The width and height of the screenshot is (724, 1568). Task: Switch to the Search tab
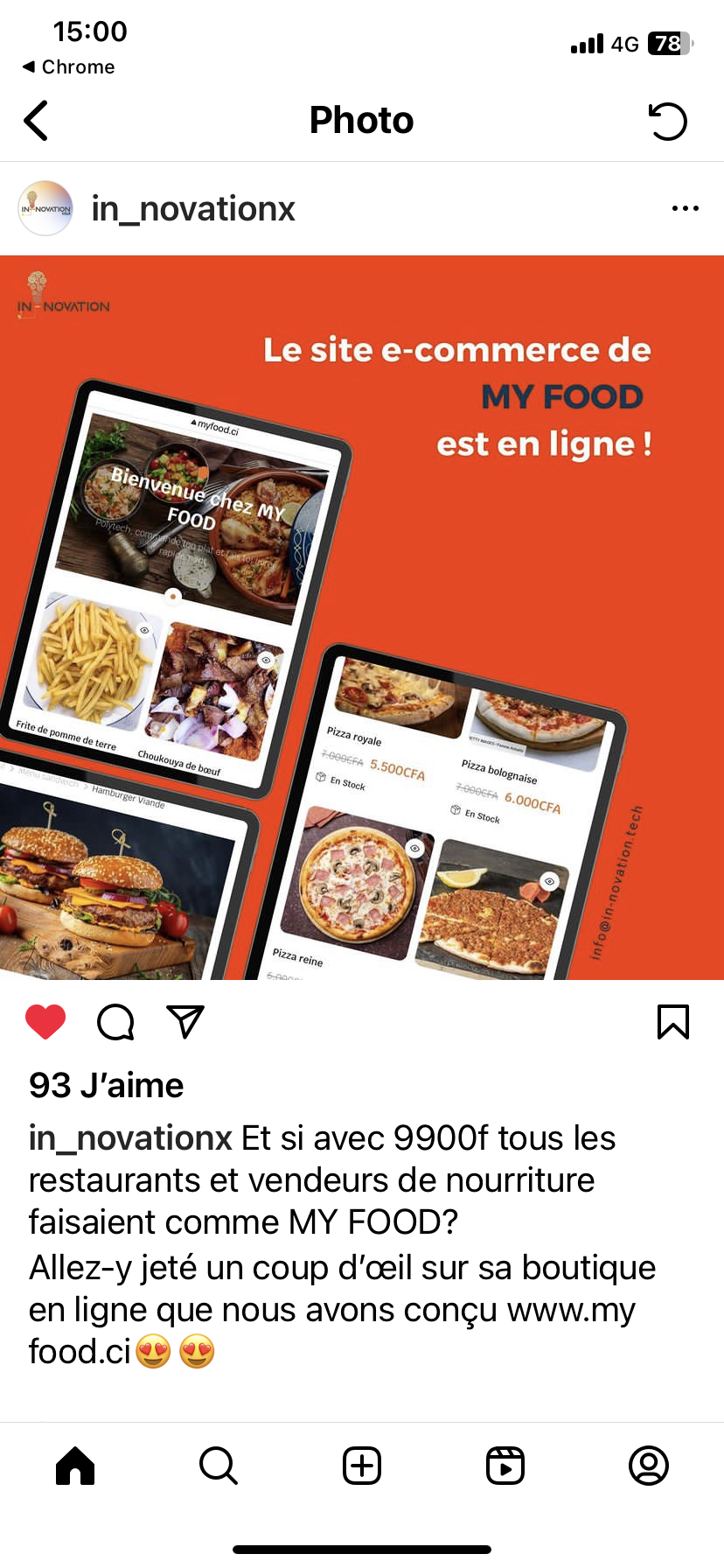219,1465
